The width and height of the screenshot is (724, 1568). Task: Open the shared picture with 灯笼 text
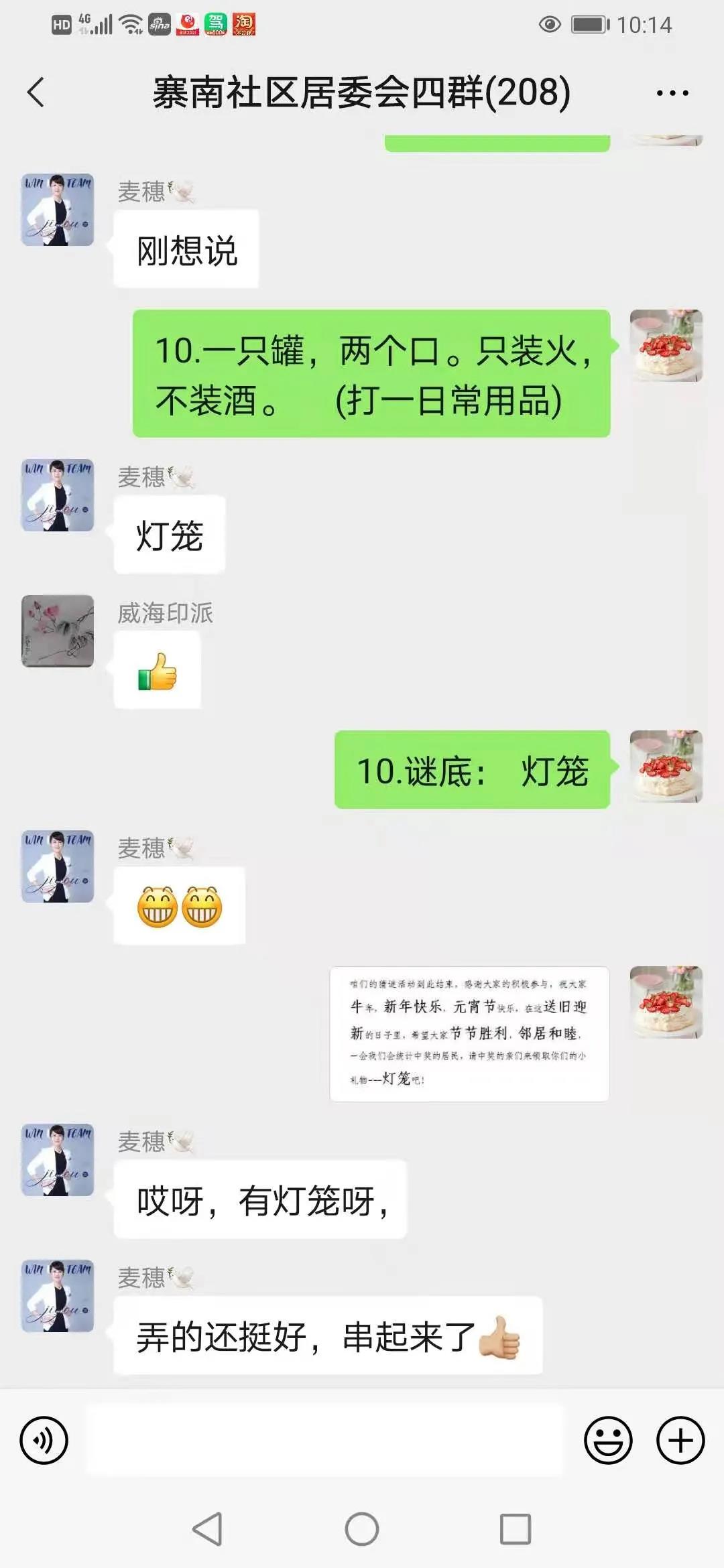tap(469, 1034)
